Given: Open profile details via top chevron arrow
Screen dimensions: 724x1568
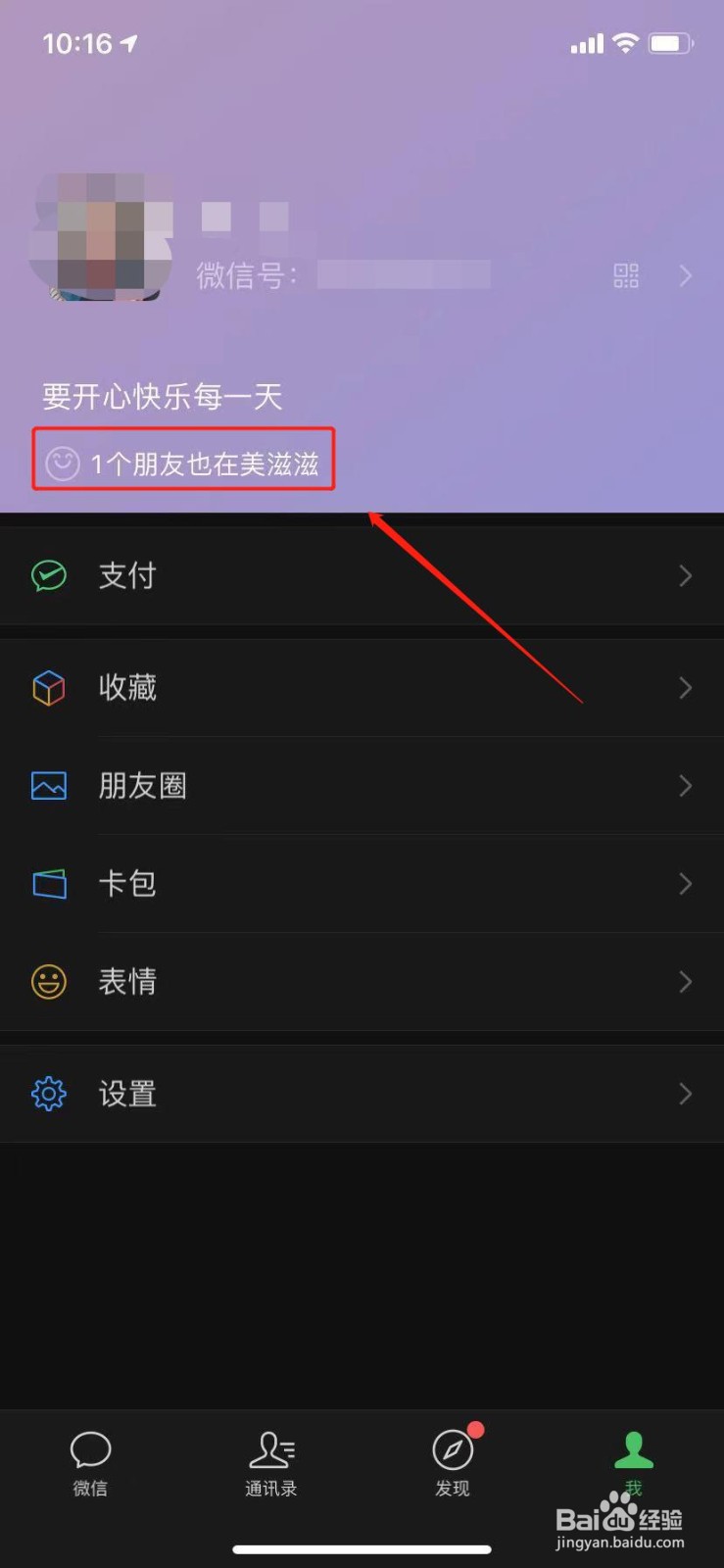Looking at the screenshot, I should point(686,275).
